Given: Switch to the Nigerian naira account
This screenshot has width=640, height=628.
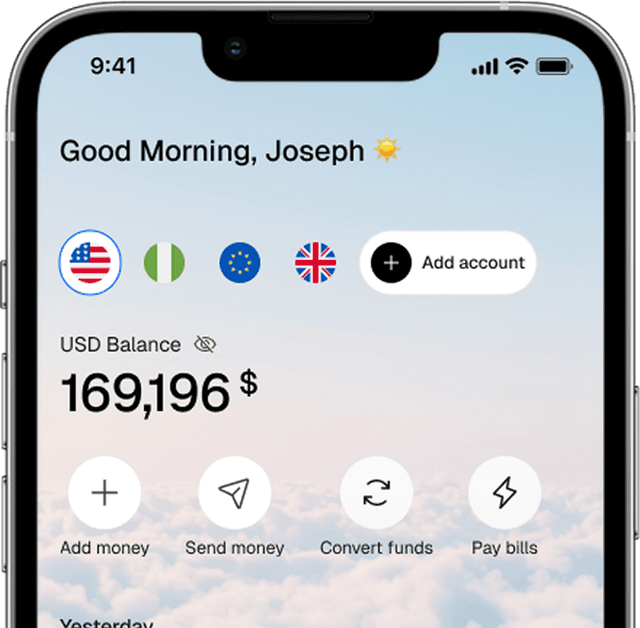Looking at the screenshot, I should tap(165, 263).
